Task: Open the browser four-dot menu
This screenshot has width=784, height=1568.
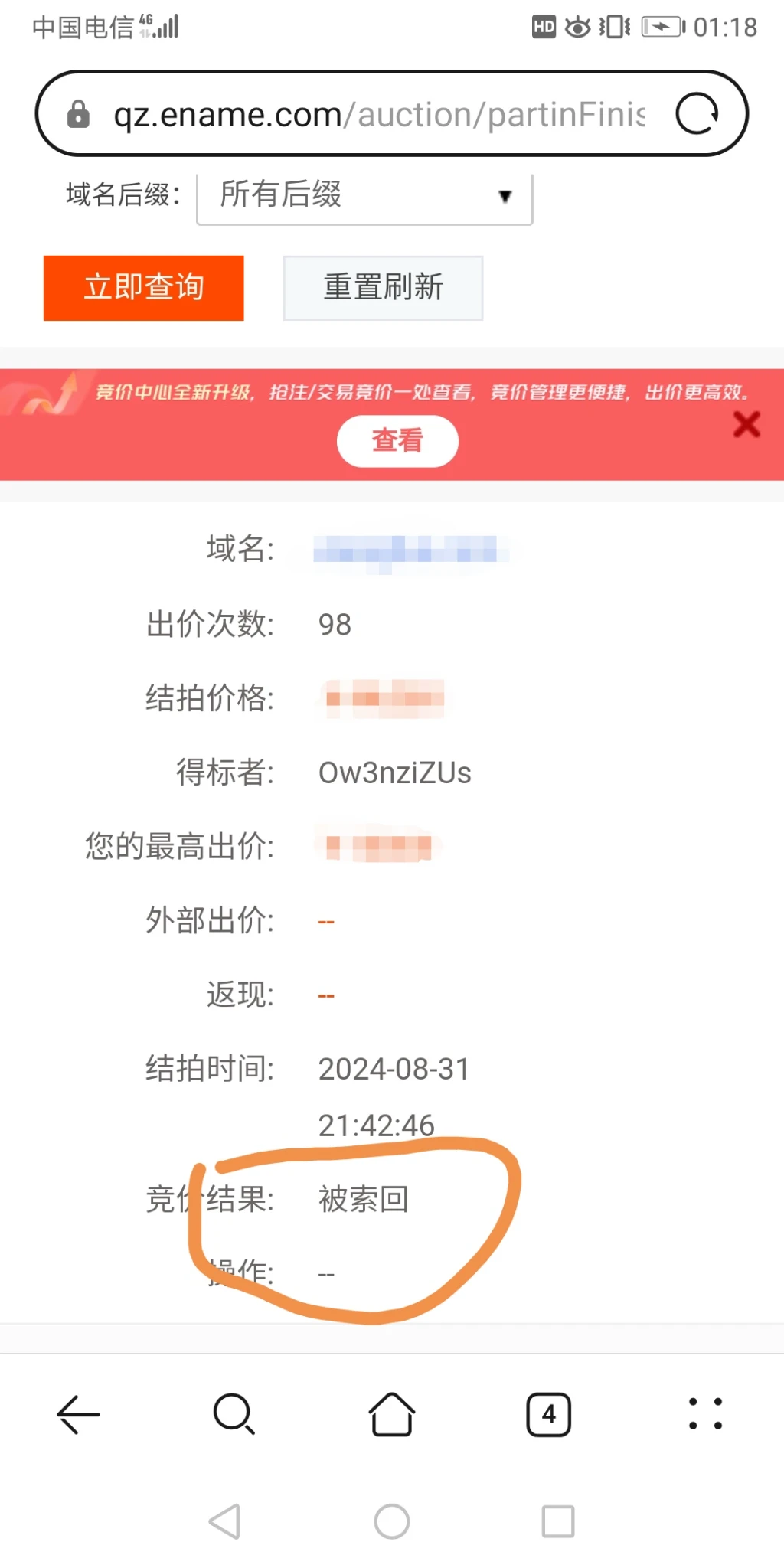Action: pos(705,1413)
